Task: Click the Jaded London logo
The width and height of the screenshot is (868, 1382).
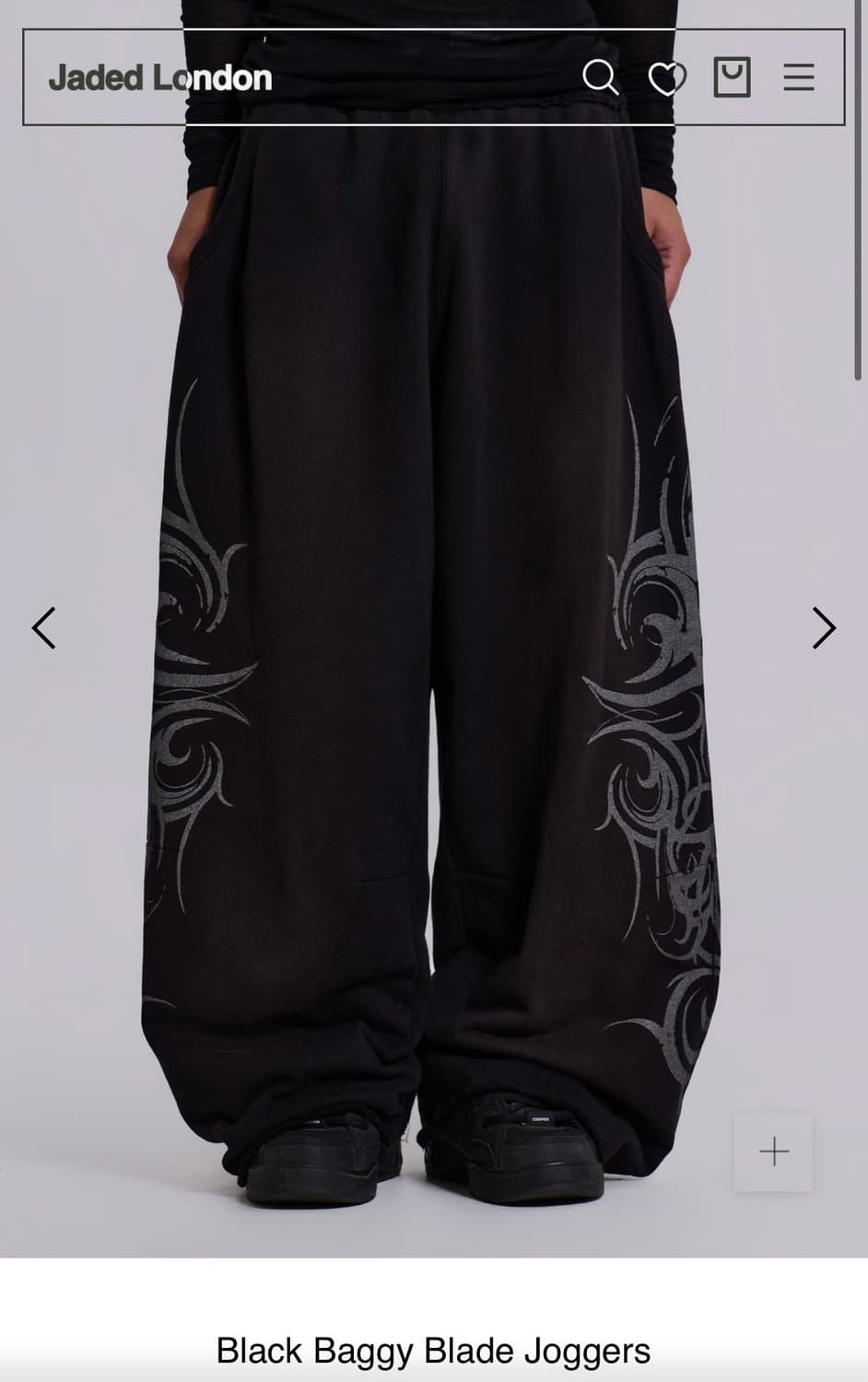Action: coord(159,77)
